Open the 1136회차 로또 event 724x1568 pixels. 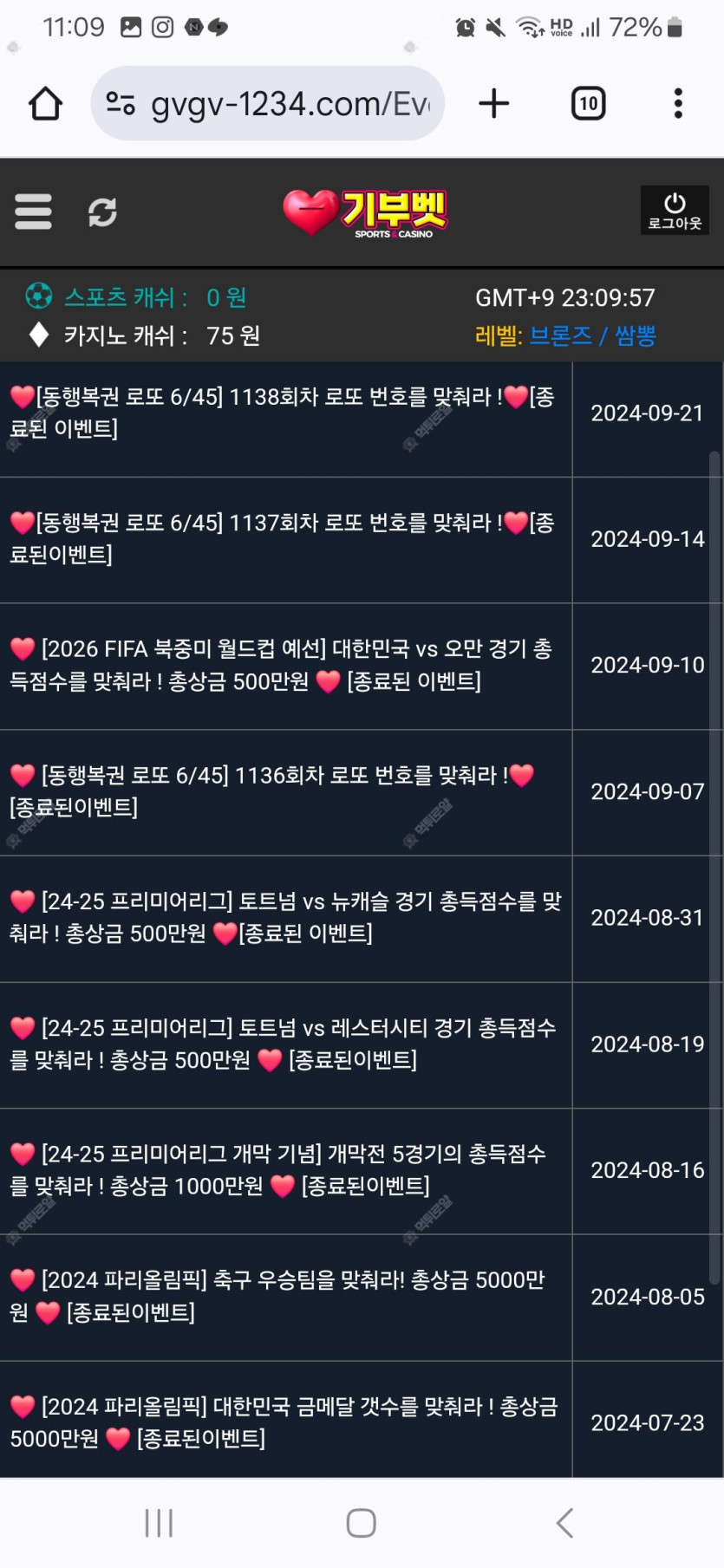[x=282, y=791]
